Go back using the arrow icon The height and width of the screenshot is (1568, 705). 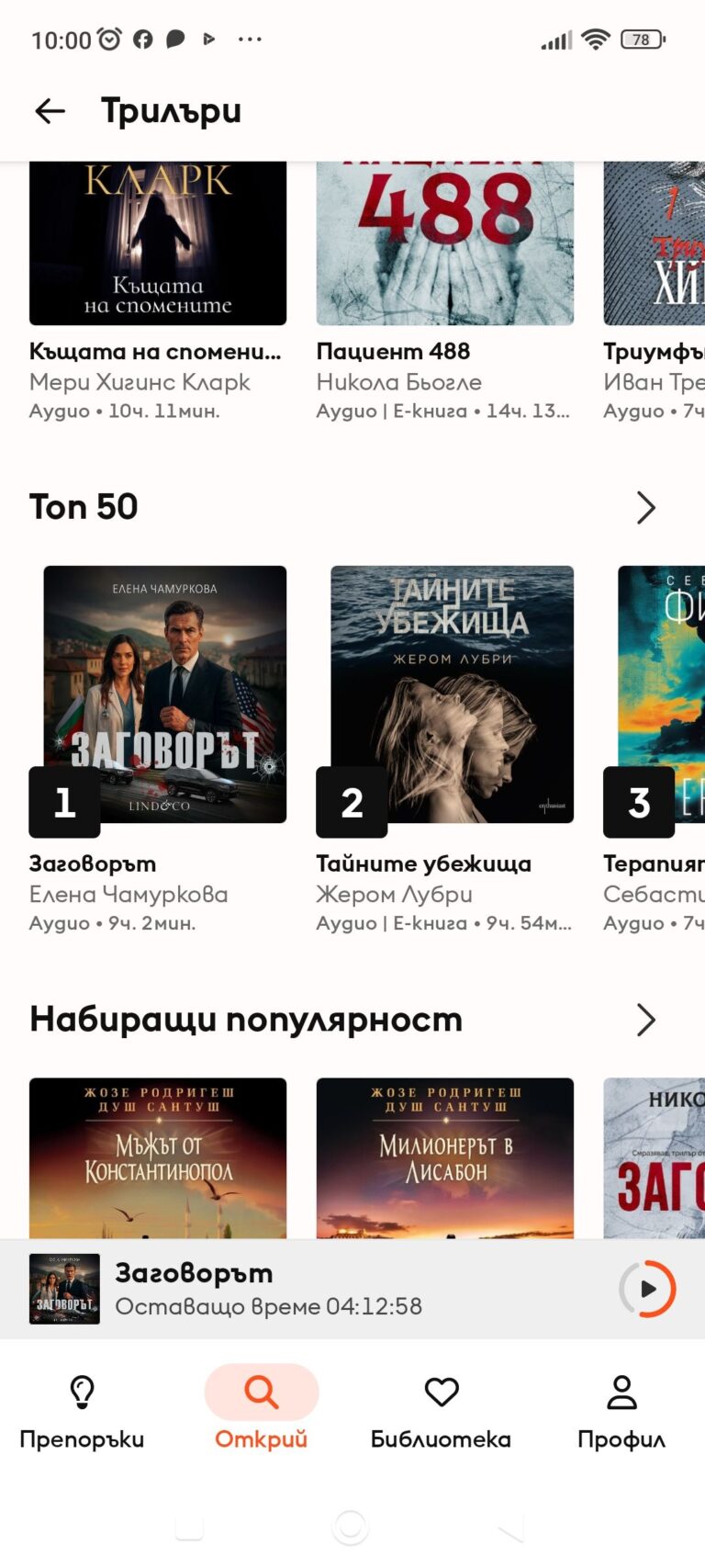pos(49,110)
